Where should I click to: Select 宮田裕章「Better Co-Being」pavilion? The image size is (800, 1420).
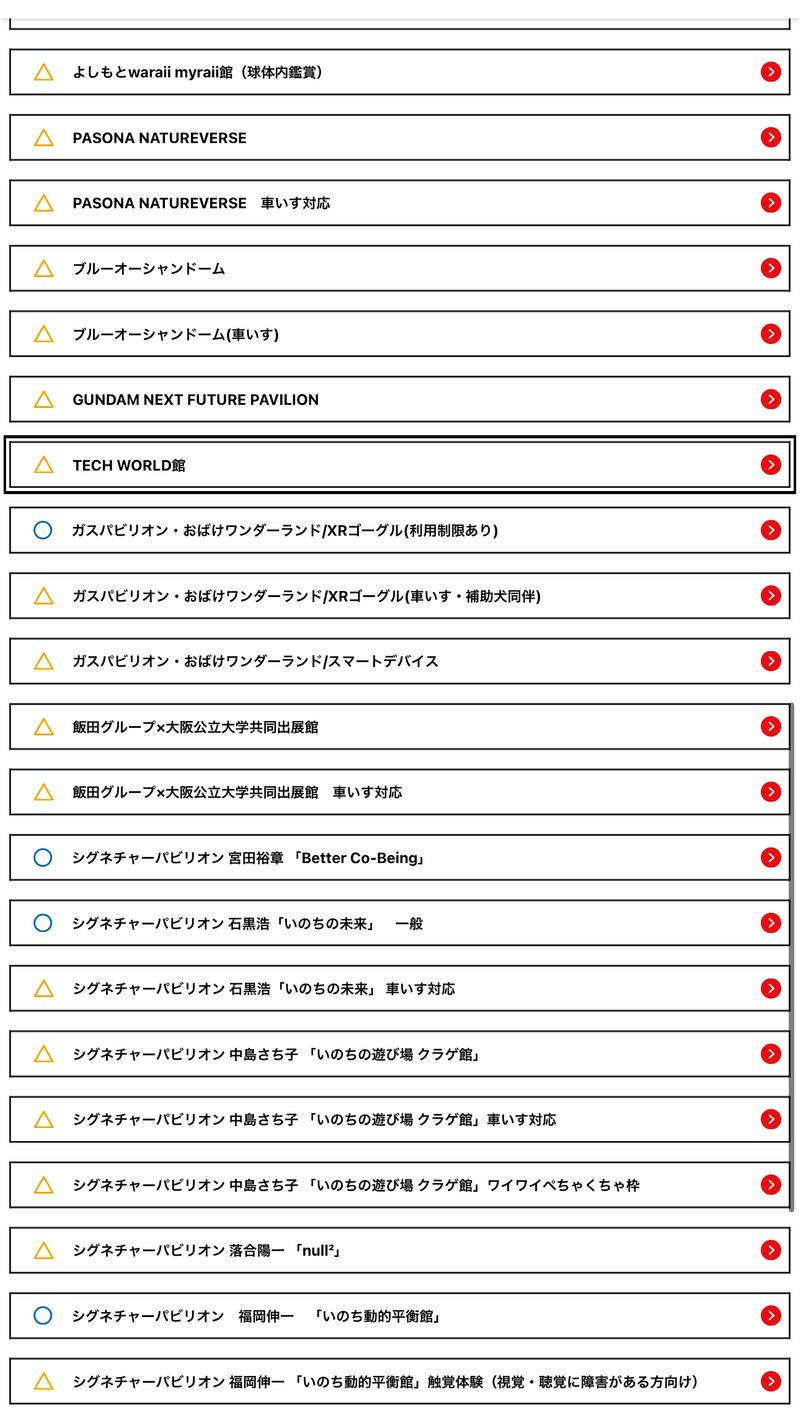coord(399,858)
